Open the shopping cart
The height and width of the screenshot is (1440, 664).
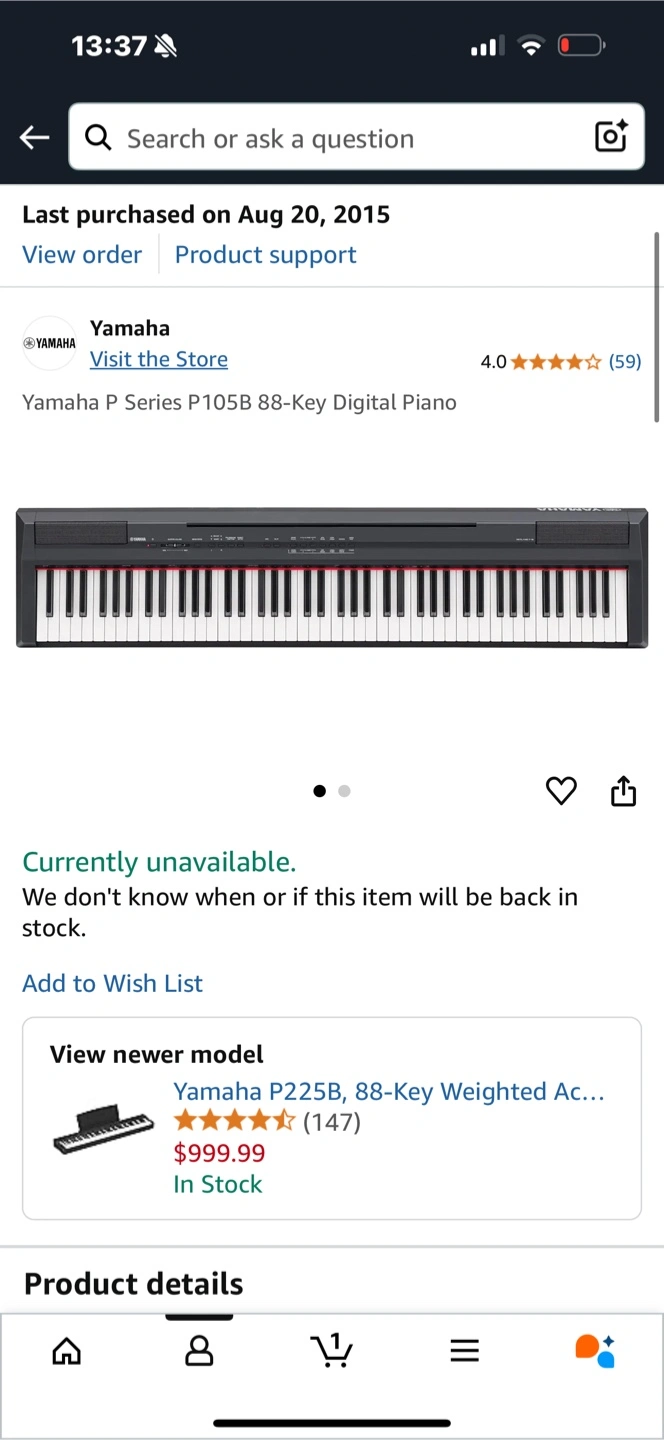(x=331, y=1350)
